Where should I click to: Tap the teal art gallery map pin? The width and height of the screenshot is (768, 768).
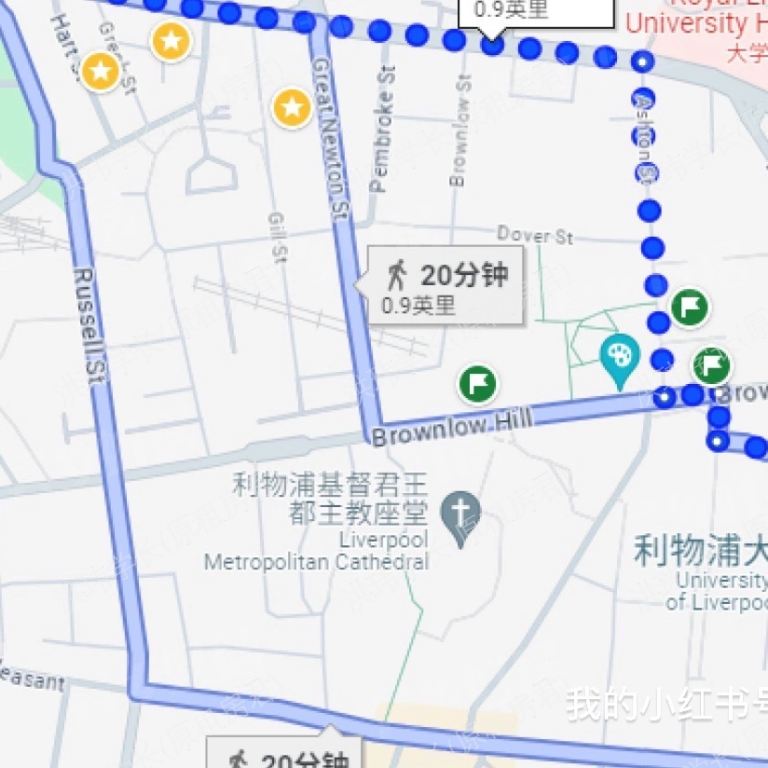(x=620, y=358)
